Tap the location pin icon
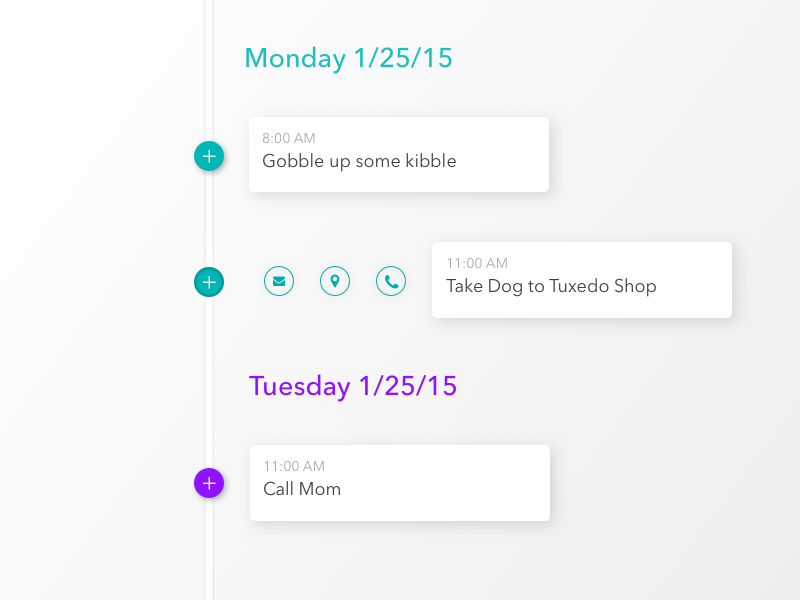The width and height of the screenshot is (800, 600). click(x=335, y=281)
